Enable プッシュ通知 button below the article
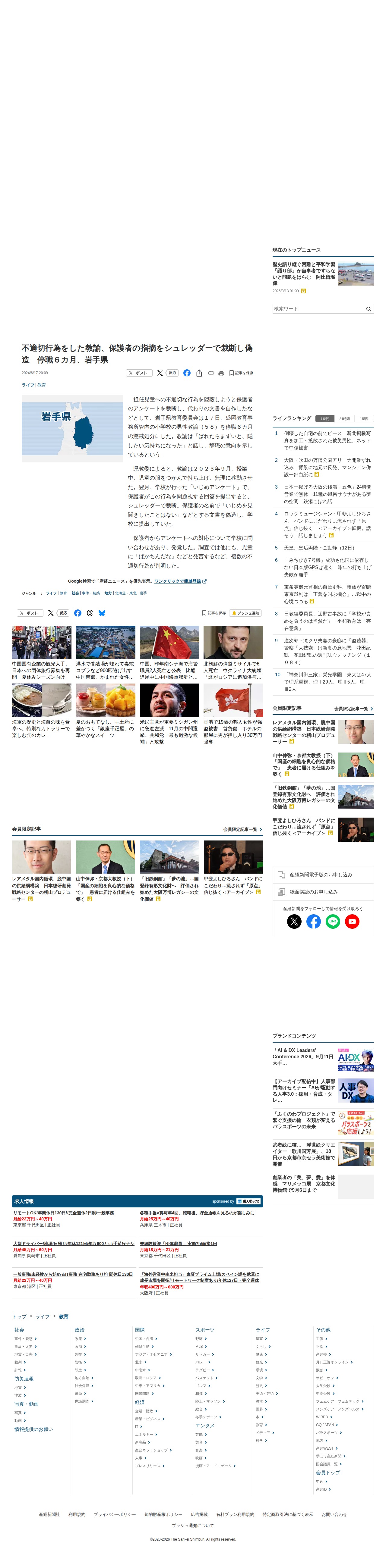Screen dimensions: 386x1568 (x=246, y=613)
